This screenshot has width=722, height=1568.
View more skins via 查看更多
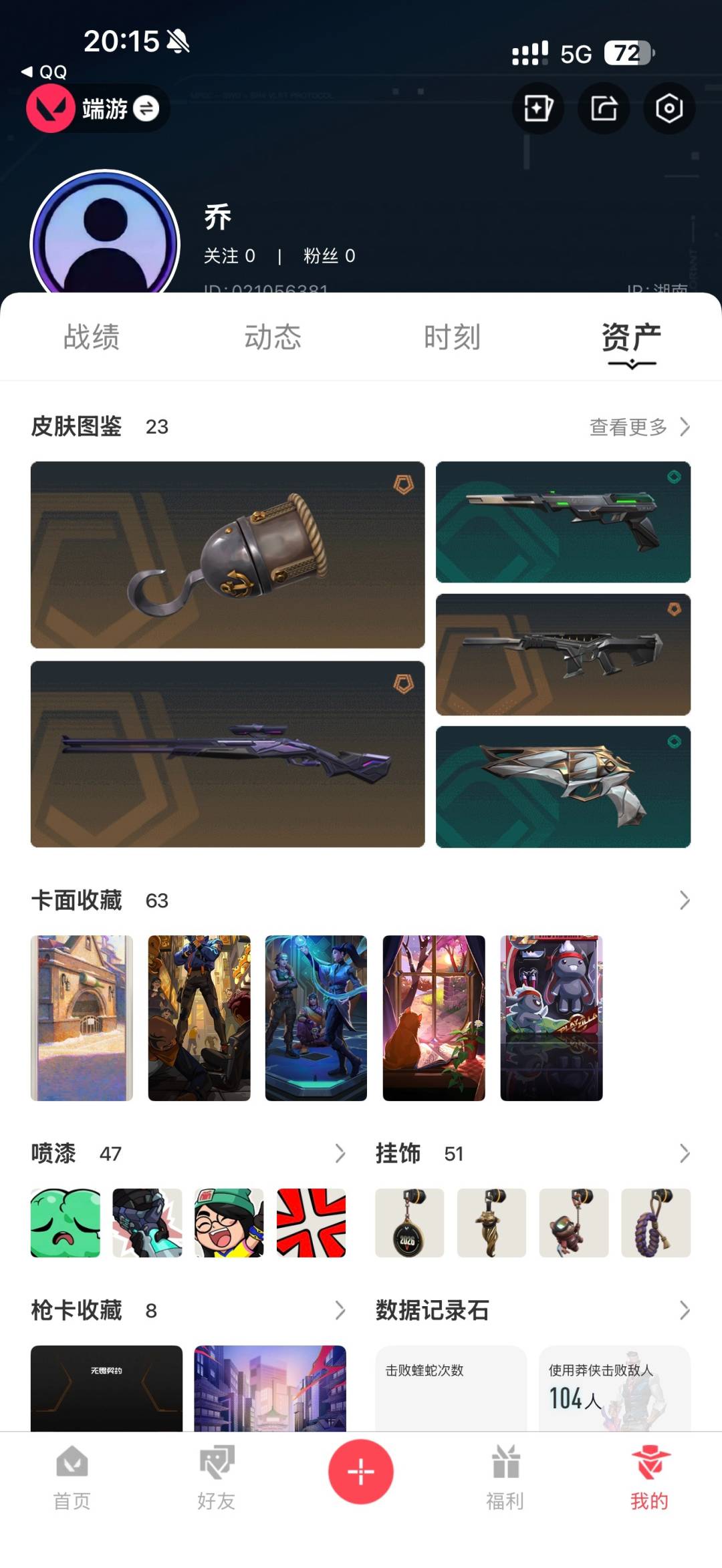(x=640, y=427)
